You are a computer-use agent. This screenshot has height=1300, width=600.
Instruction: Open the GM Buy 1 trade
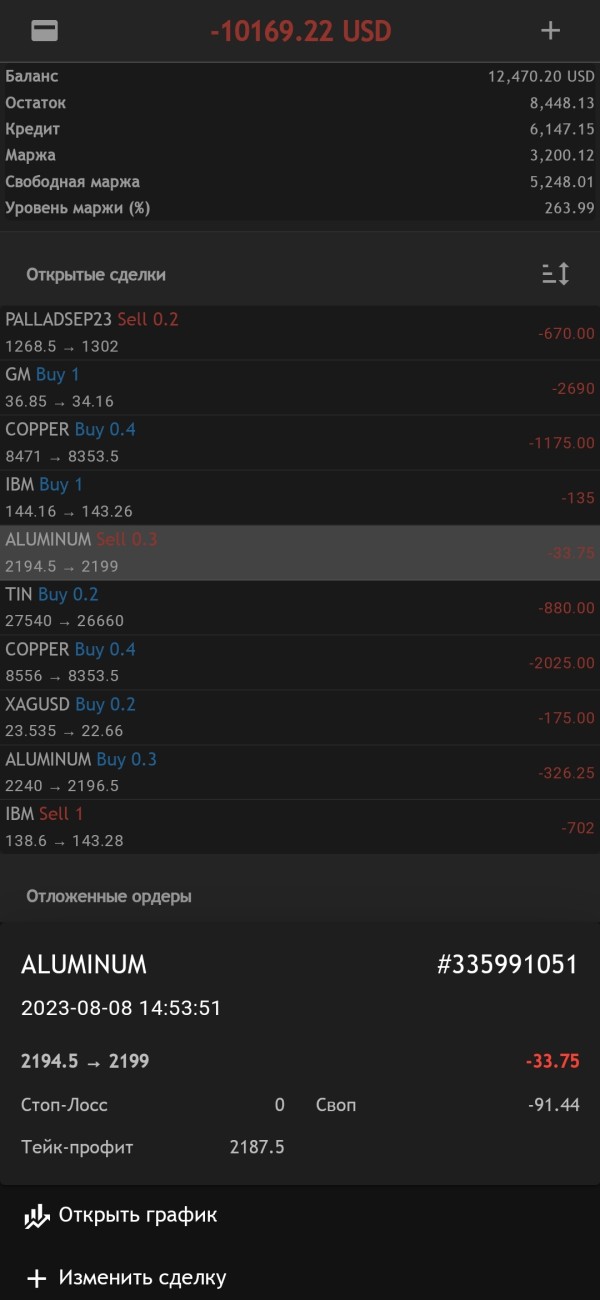(300, 388)
